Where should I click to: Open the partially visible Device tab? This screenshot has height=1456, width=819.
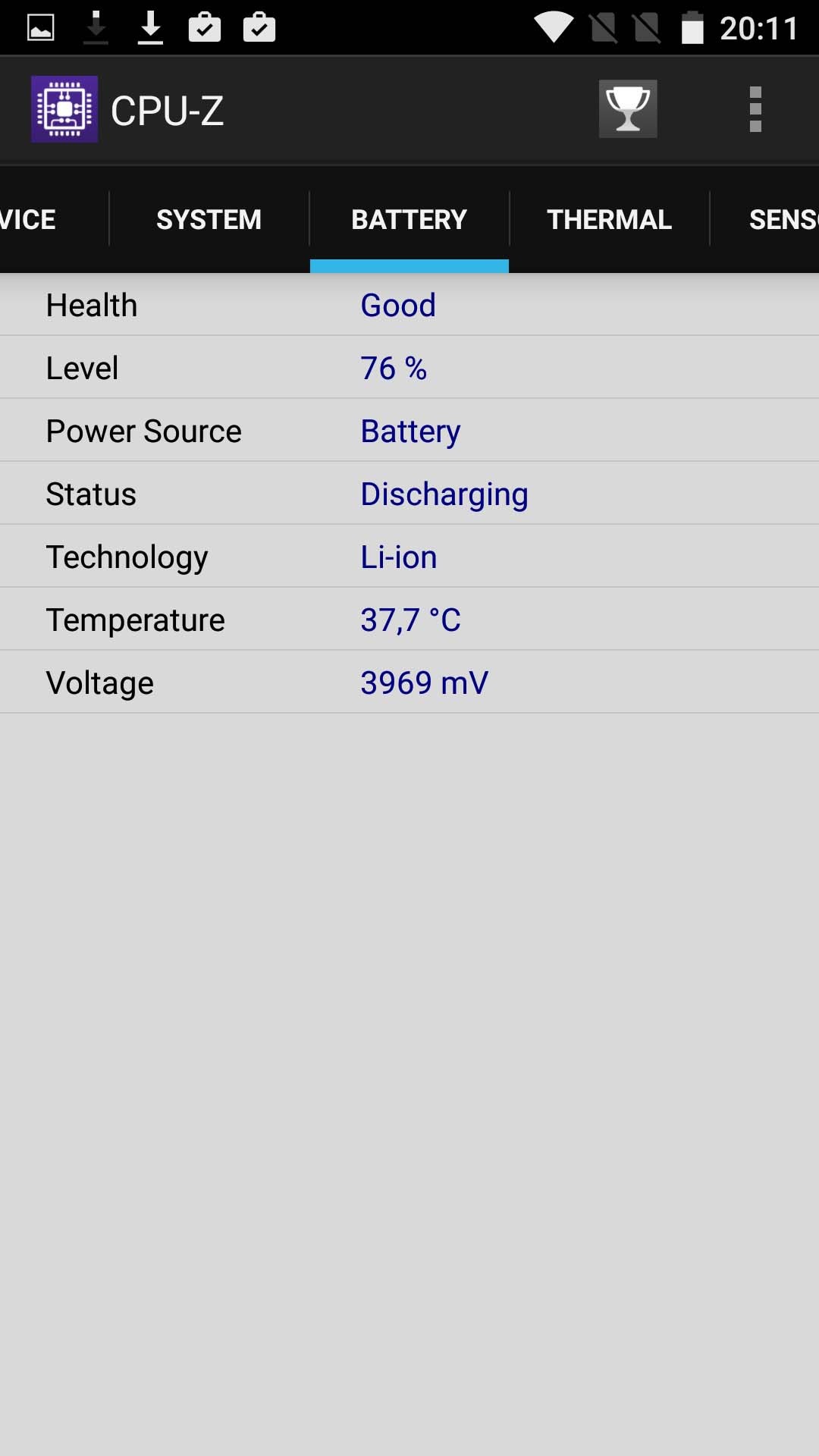tap(54, 219)
